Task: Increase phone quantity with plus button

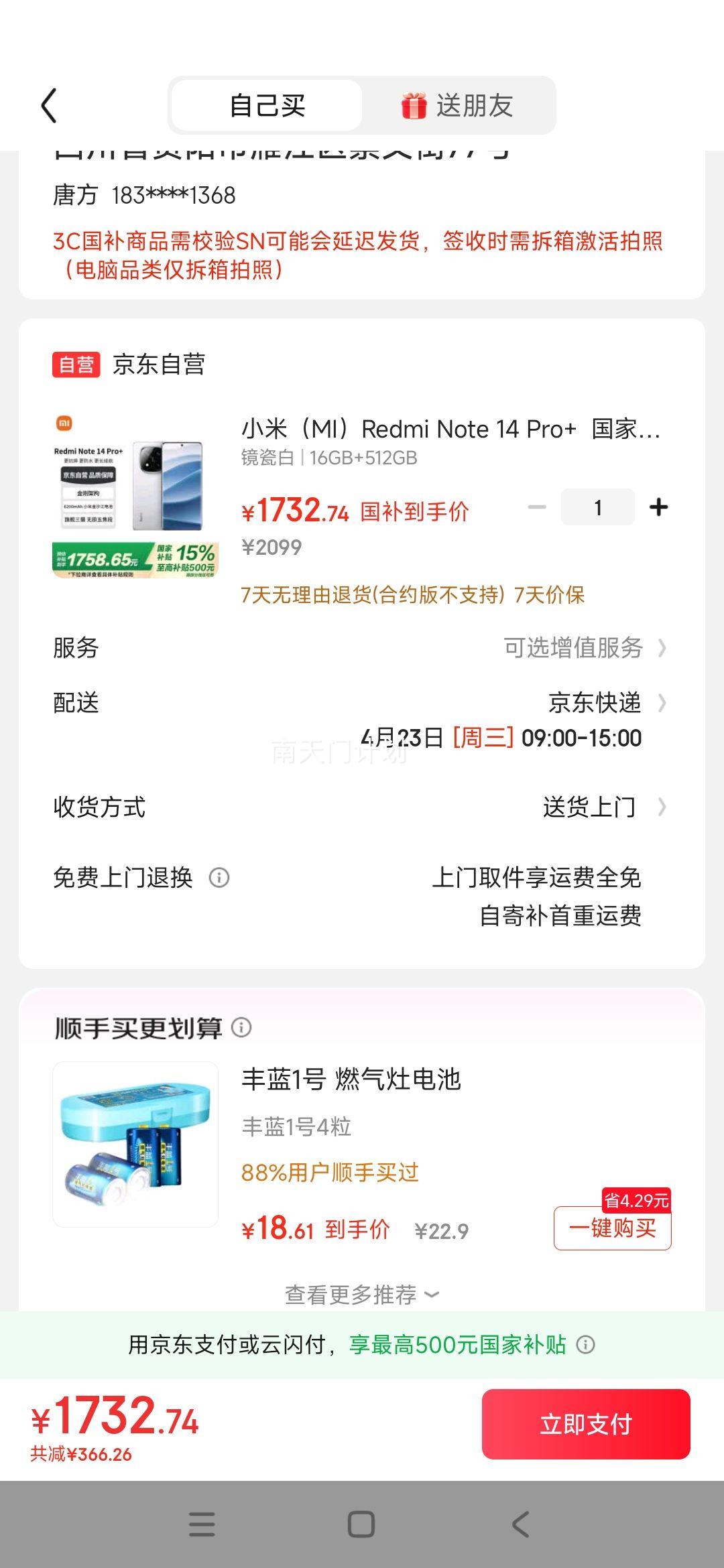Action: (x=658, y=507)
